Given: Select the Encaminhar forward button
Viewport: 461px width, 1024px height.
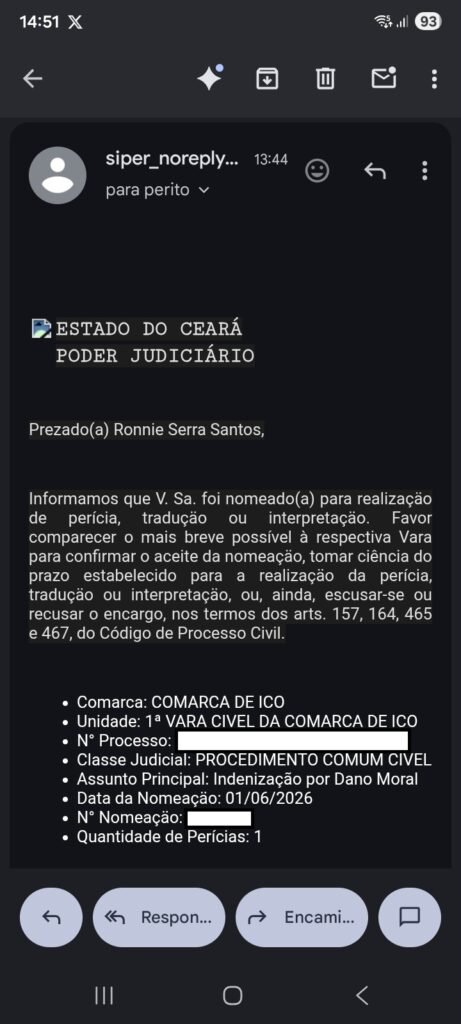Looking at the screenshot, I should click(x=301, y=917).
